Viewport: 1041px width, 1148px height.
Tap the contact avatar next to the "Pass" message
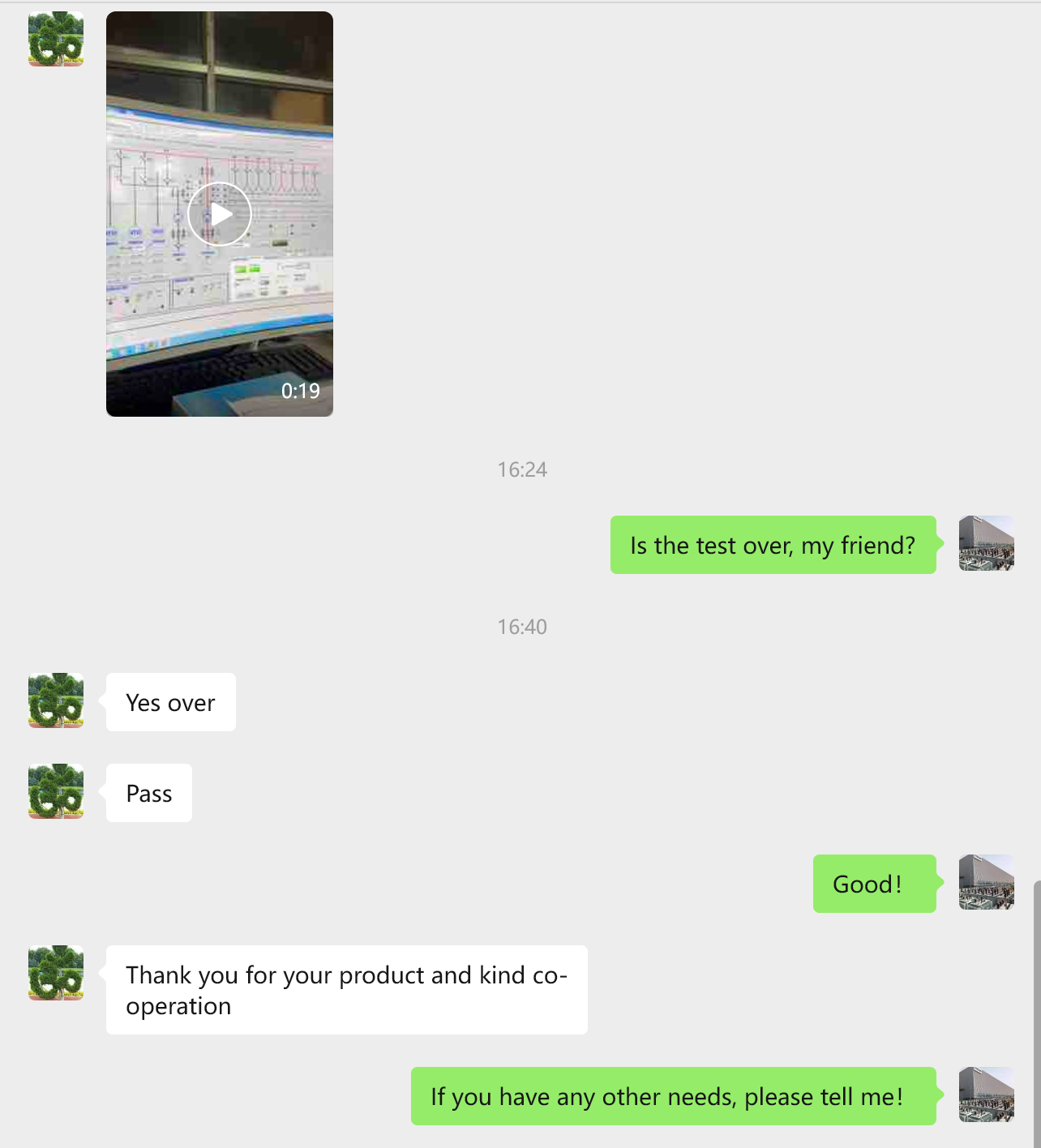[56, 791]
